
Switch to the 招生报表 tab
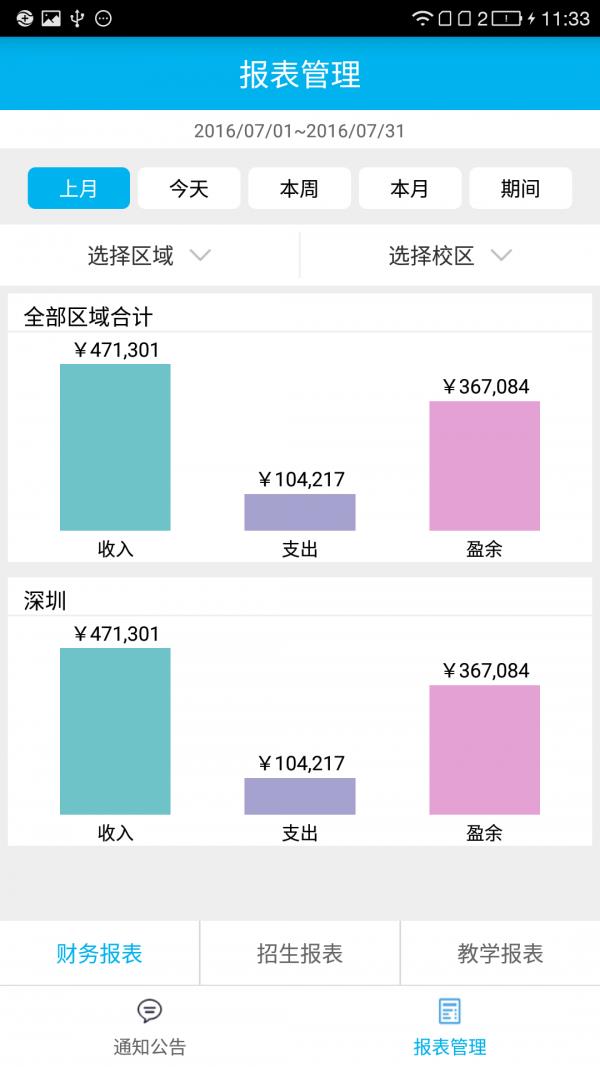coord(300,953)
